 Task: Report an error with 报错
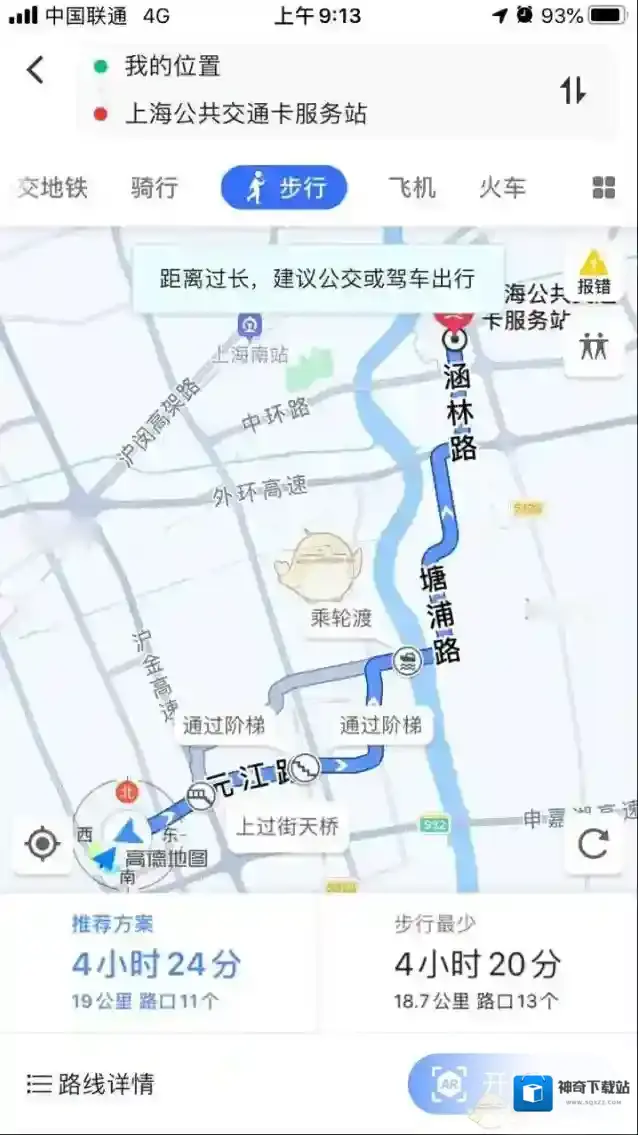(593, 273)
